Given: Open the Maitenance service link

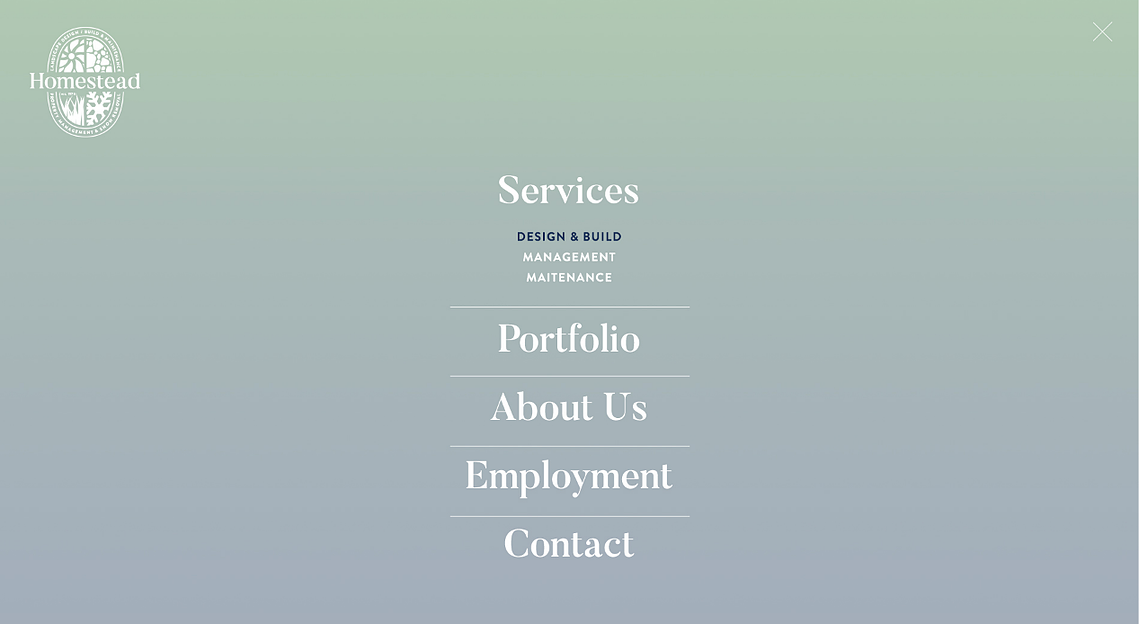Looking at the screenshot, I should (569, 277).
